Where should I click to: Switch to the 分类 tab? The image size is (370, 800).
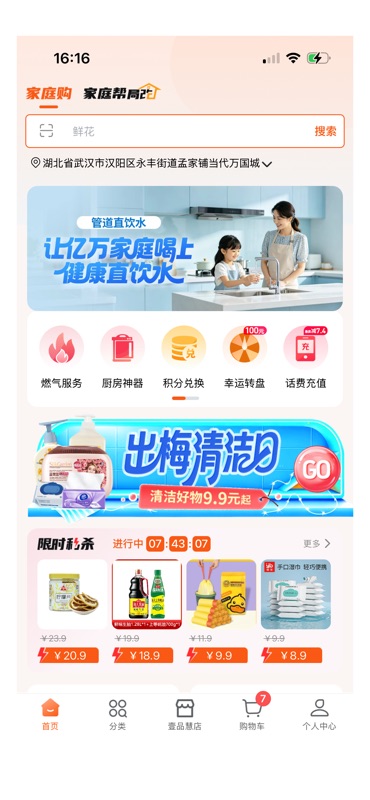click(x=117, y=714)
